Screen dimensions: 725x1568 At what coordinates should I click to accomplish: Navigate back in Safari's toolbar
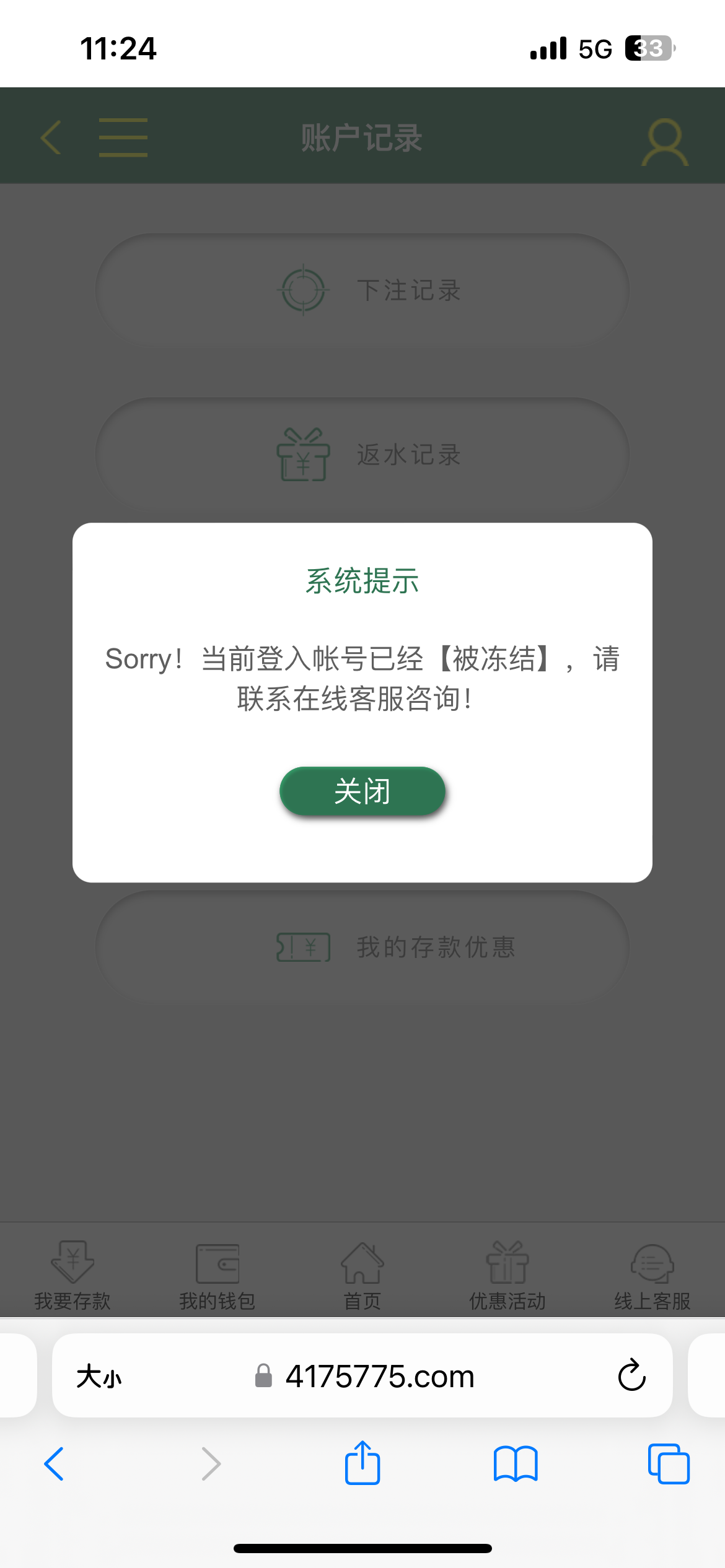55,1464
